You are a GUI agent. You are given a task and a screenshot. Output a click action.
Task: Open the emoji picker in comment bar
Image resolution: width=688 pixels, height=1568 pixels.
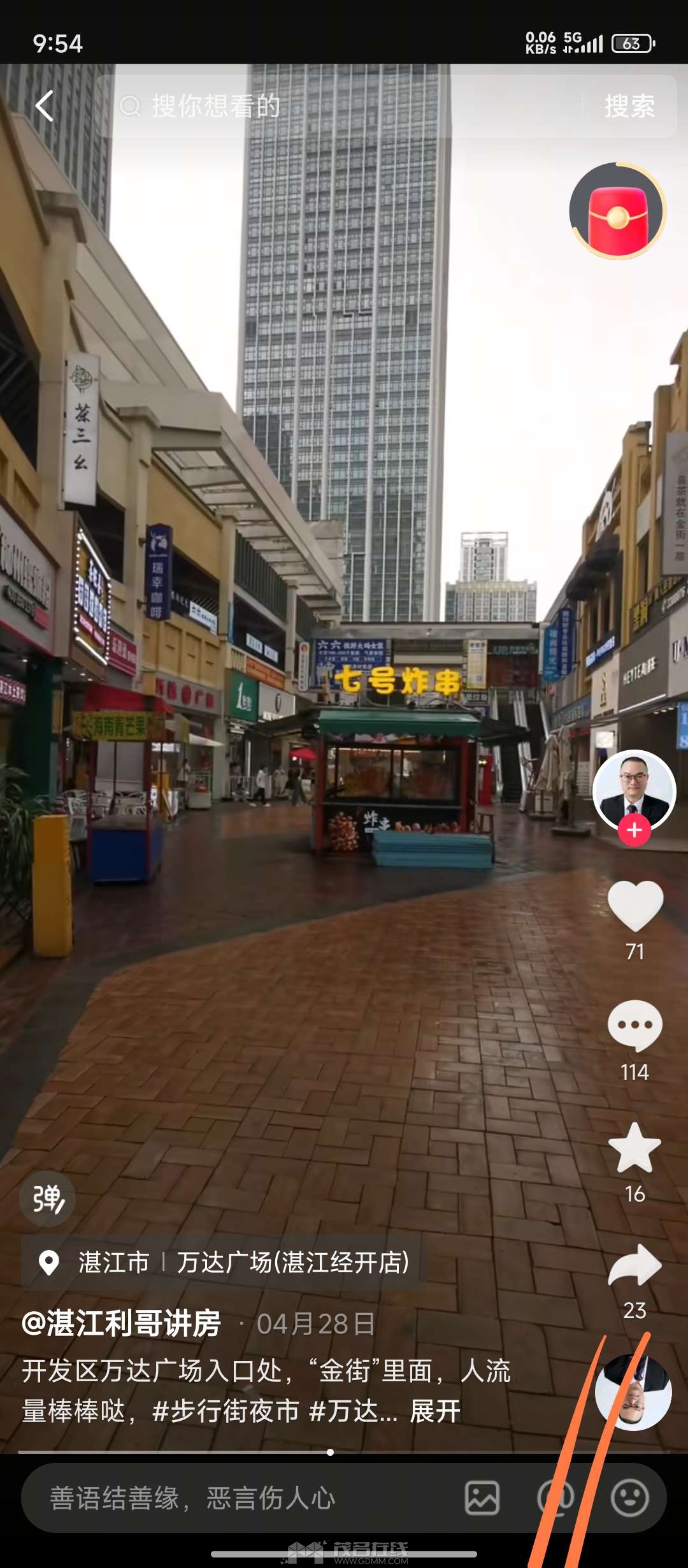coord(629,1498)
